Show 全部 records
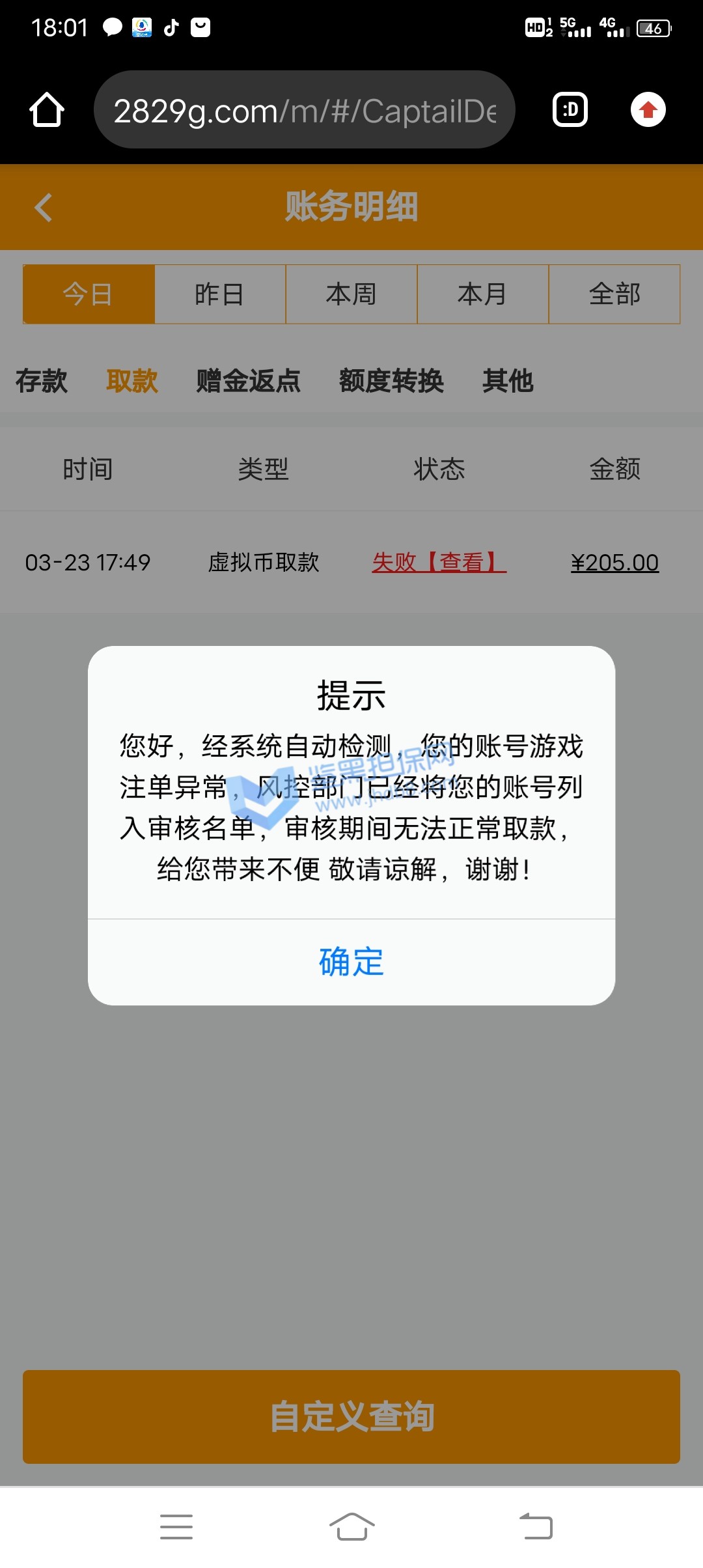703x1568 pixels. (614, 294)
